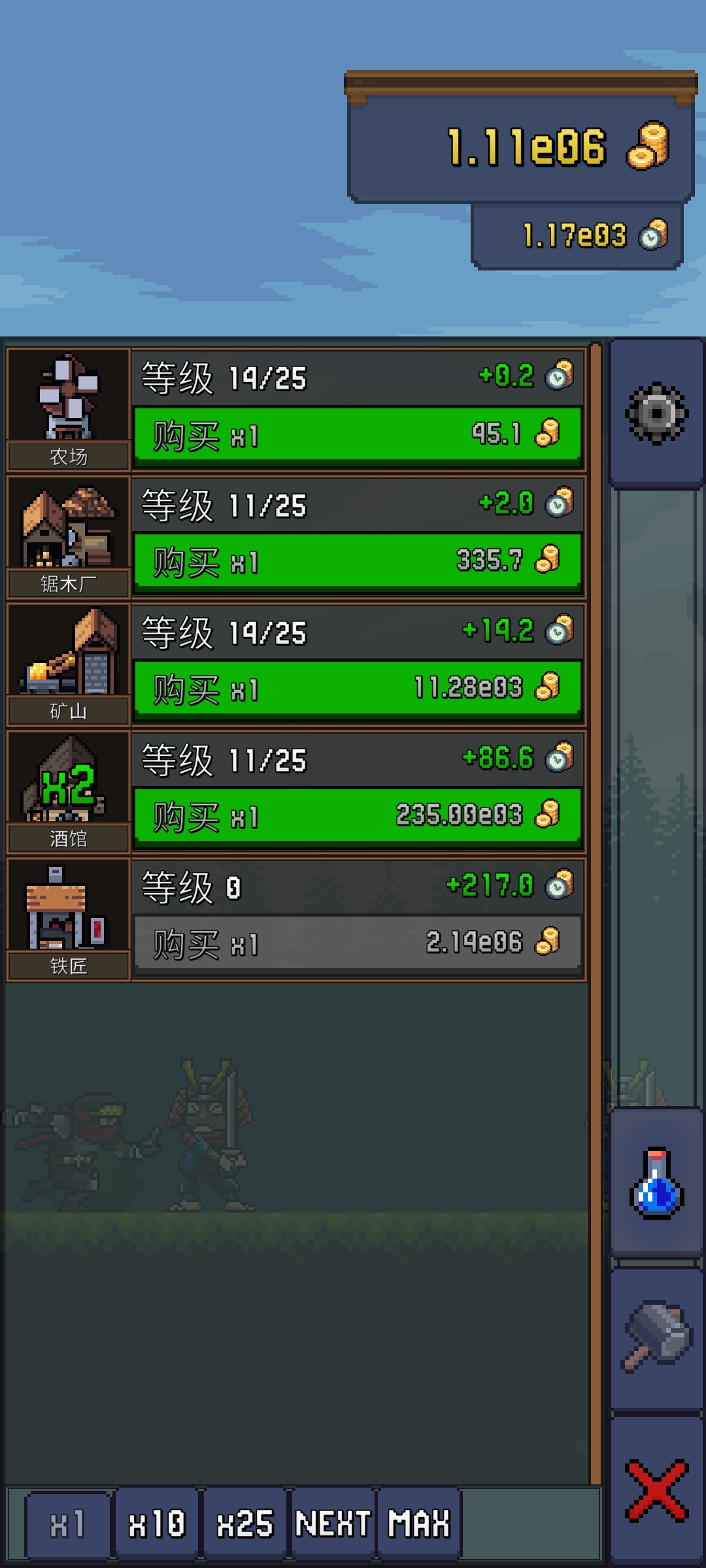This screenshot has height=1568, width=706.
Task: Tap the tavern (酒馆) building with x2 bonus
Action: [68, 781]
